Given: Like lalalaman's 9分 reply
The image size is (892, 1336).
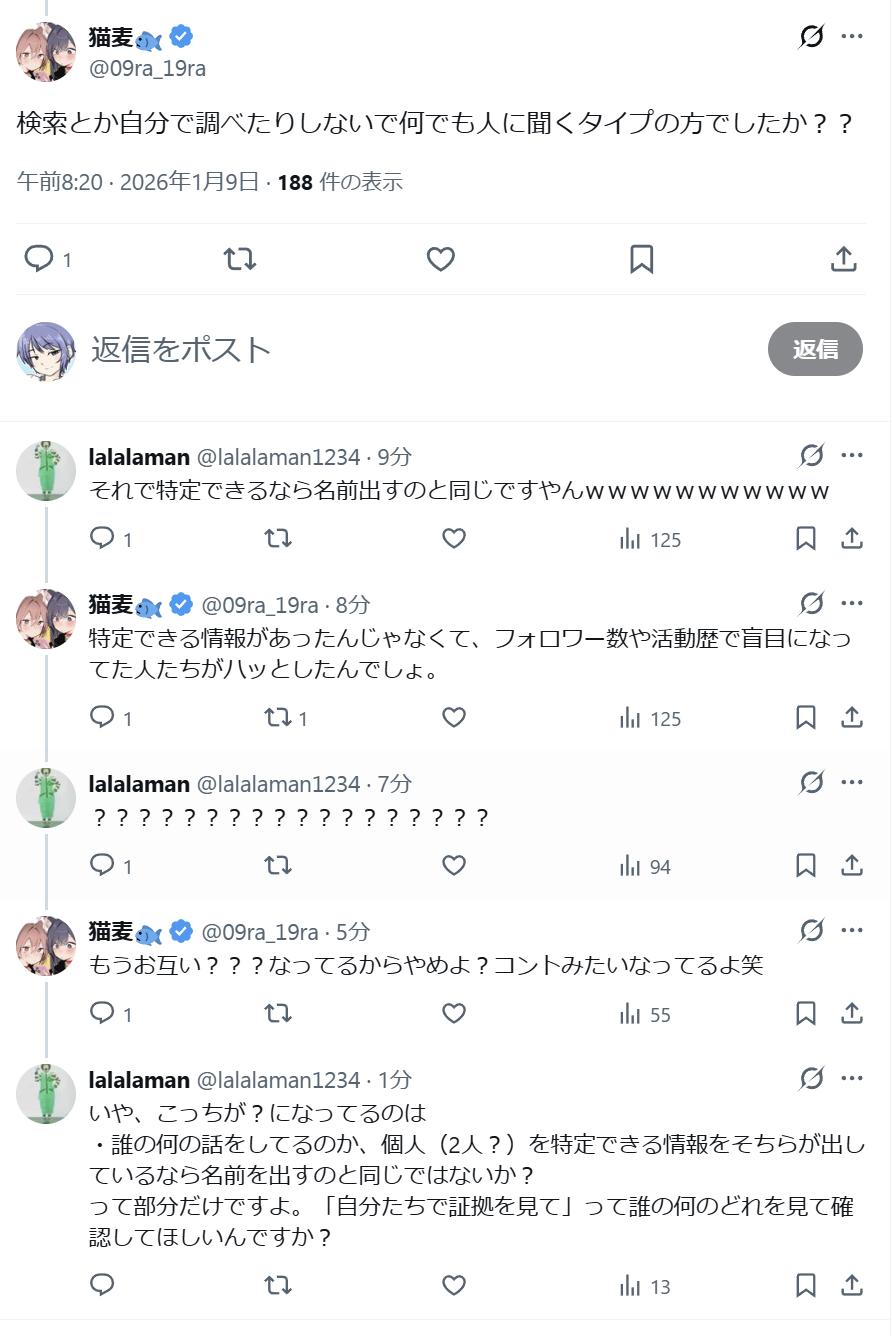Looking at the screenshot, I should pos(454,539).
